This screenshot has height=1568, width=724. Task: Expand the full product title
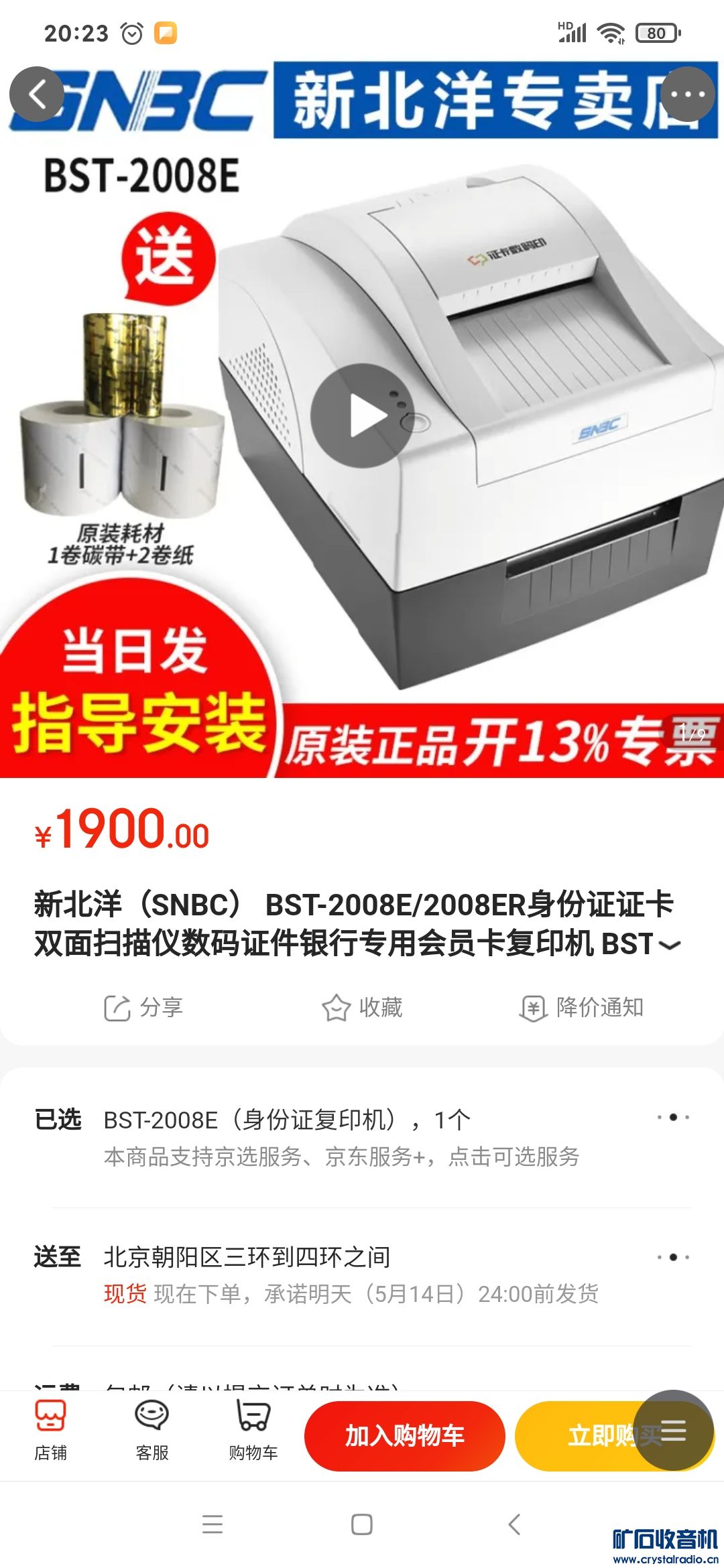point(669,945)
